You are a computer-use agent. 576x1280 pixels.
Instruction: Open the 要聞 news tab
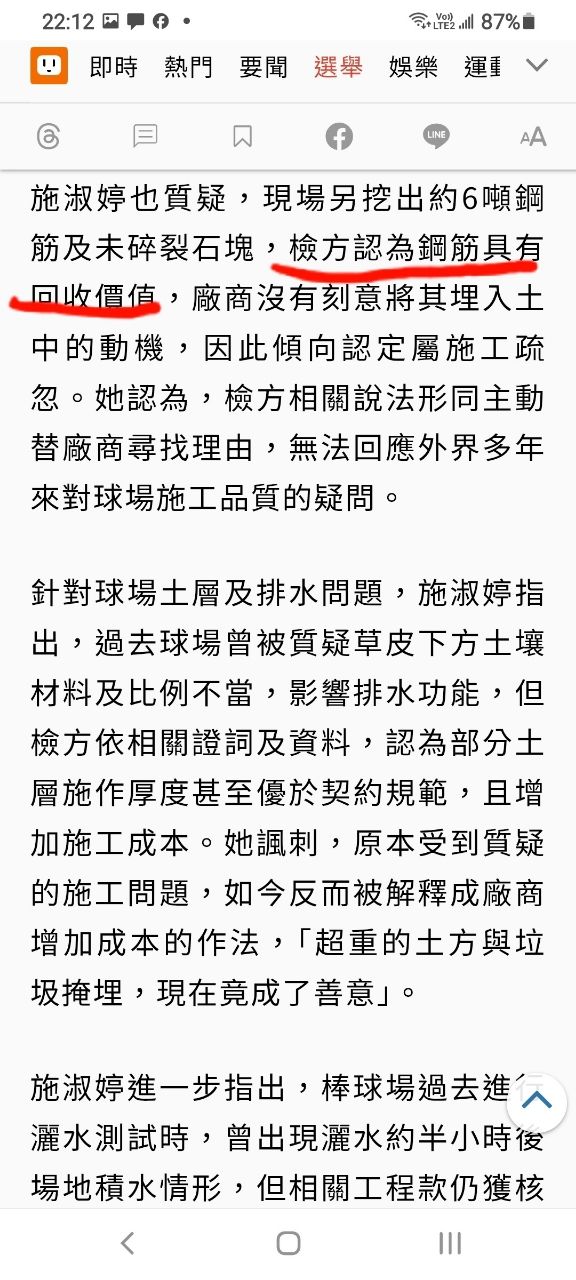click(x=263, y=67)
